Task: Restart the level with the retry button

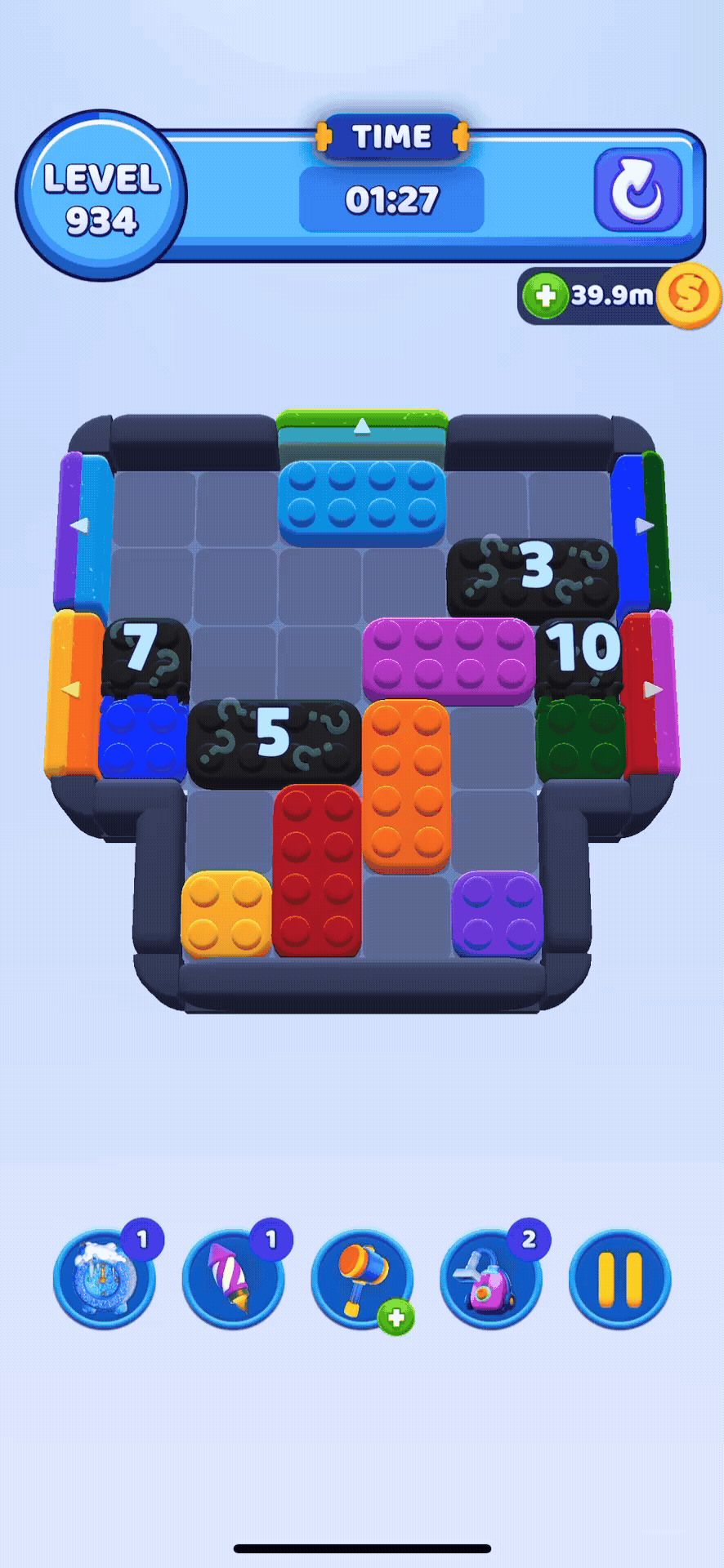Action: click(638, 190)
